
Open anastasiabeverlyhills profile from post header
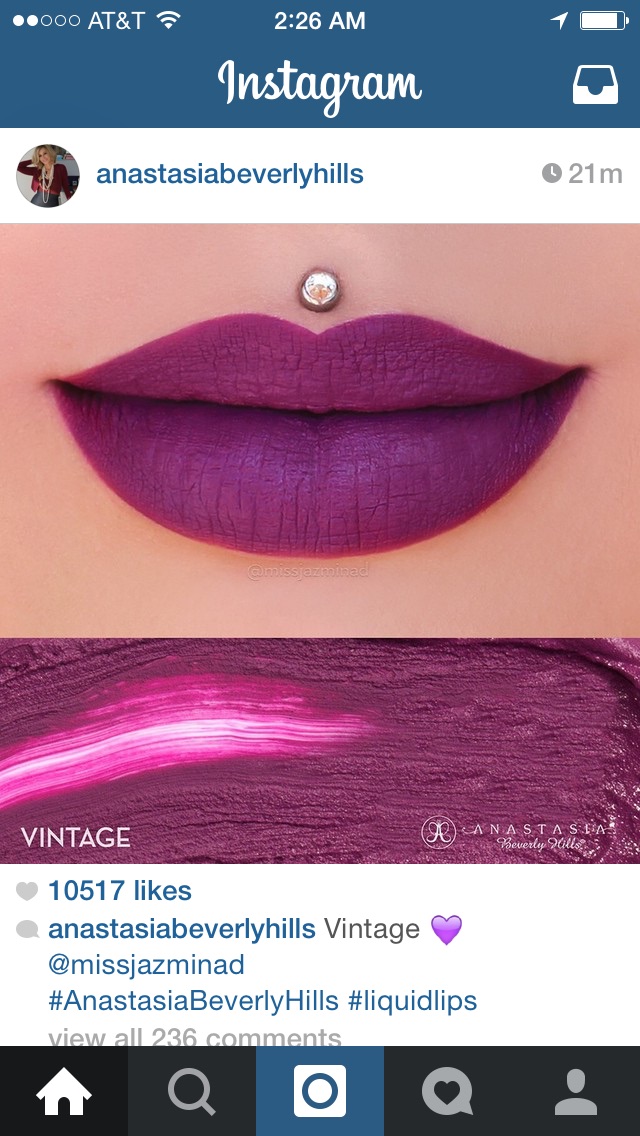[x=229, y=175]
